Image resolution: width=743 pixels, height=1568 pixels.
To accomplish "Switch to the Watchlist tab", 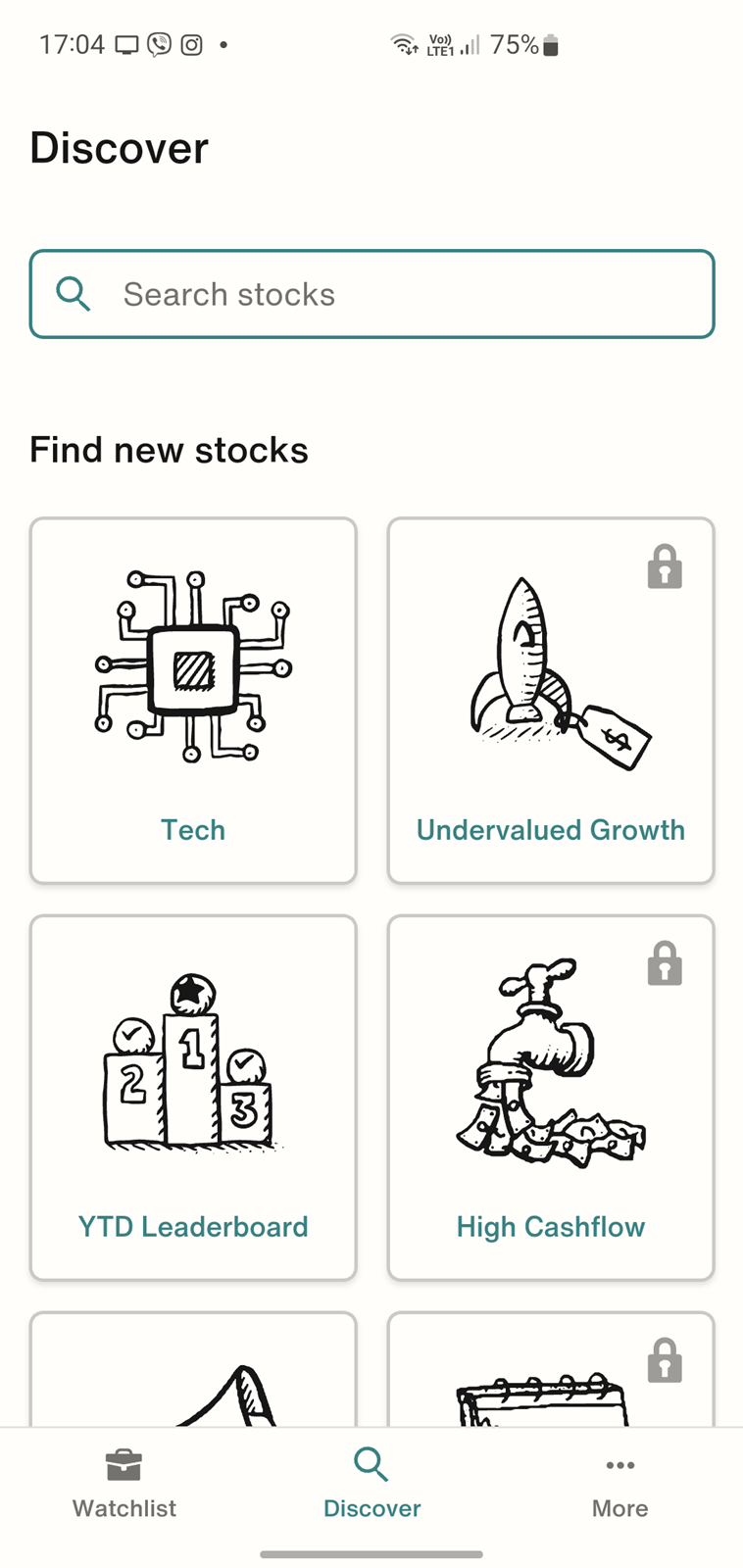I will [124, 1485].
